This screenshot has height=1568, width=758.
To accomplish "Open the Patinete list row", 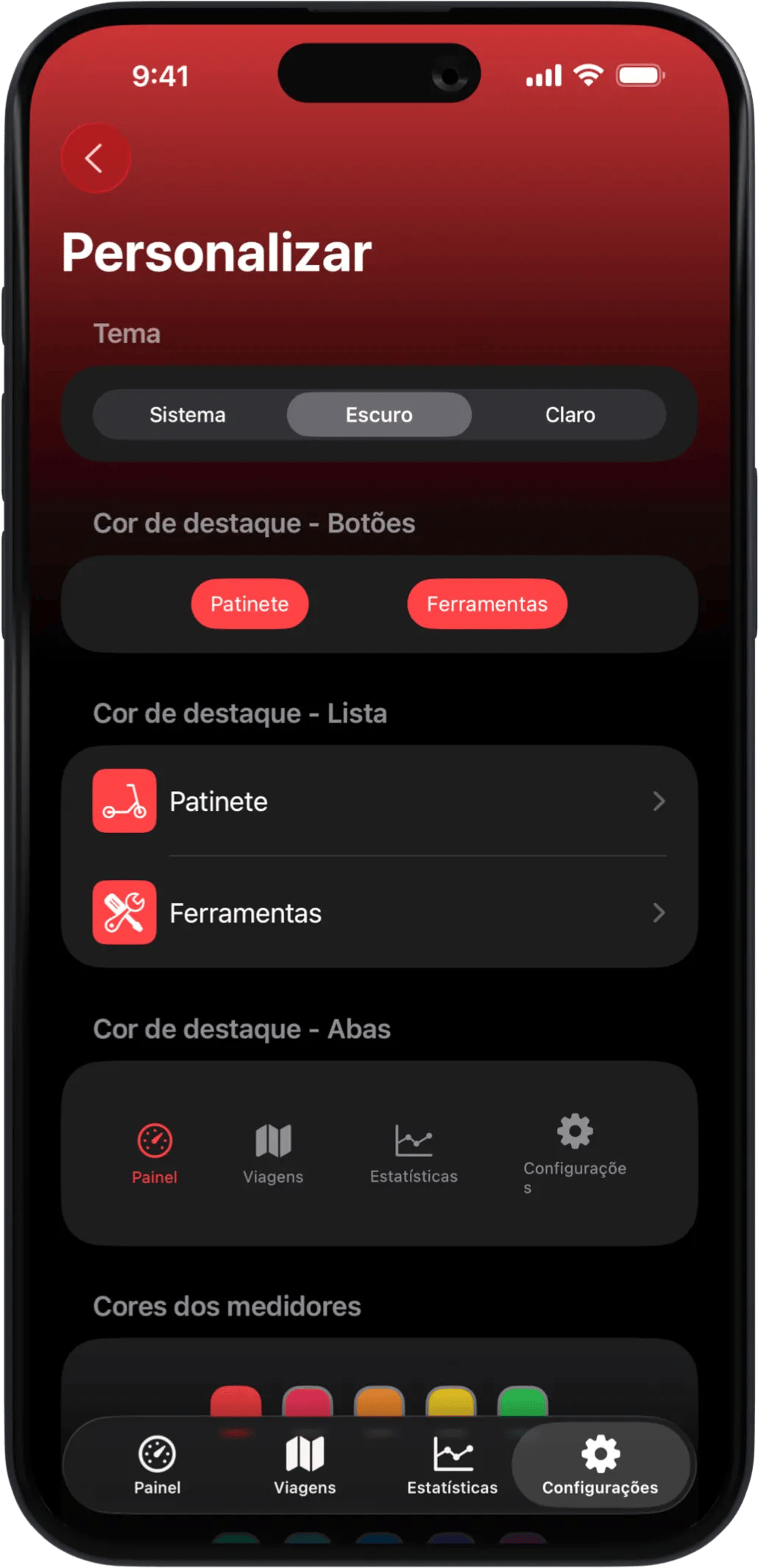I will click(379, 801).
